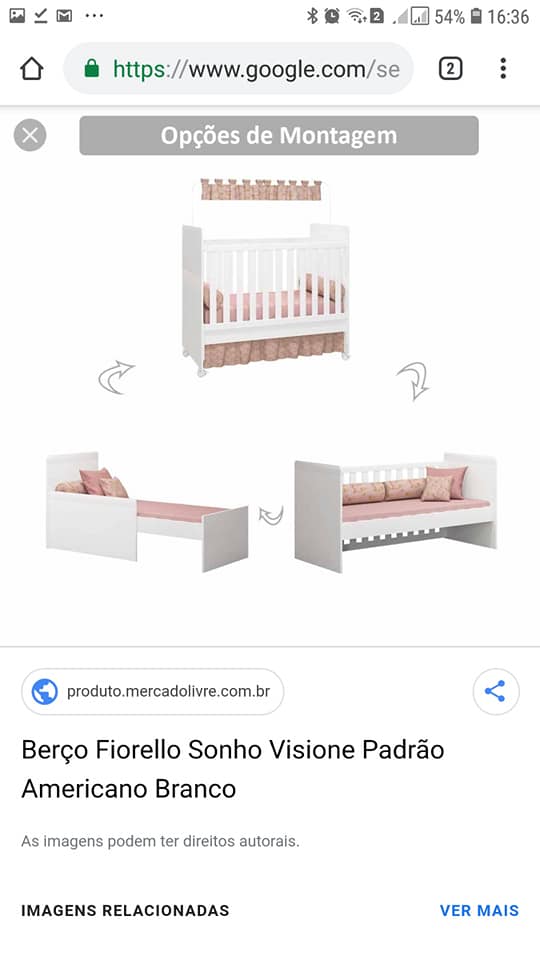540x960 pixels.
Task: Visit the produto.mercadolivre.com.br source chip
Action: coord(152,692)
